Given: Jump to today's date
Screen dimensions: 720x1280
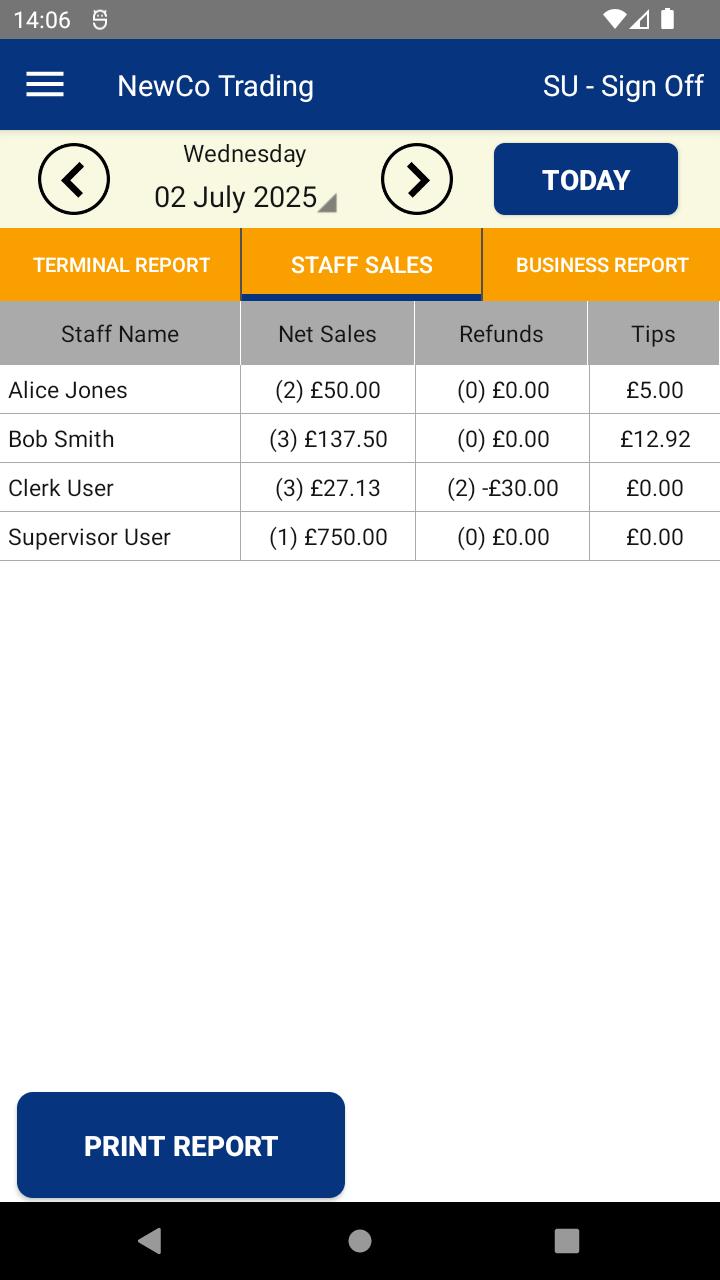Looking at the screenshot, I should (x=586, y=180).
